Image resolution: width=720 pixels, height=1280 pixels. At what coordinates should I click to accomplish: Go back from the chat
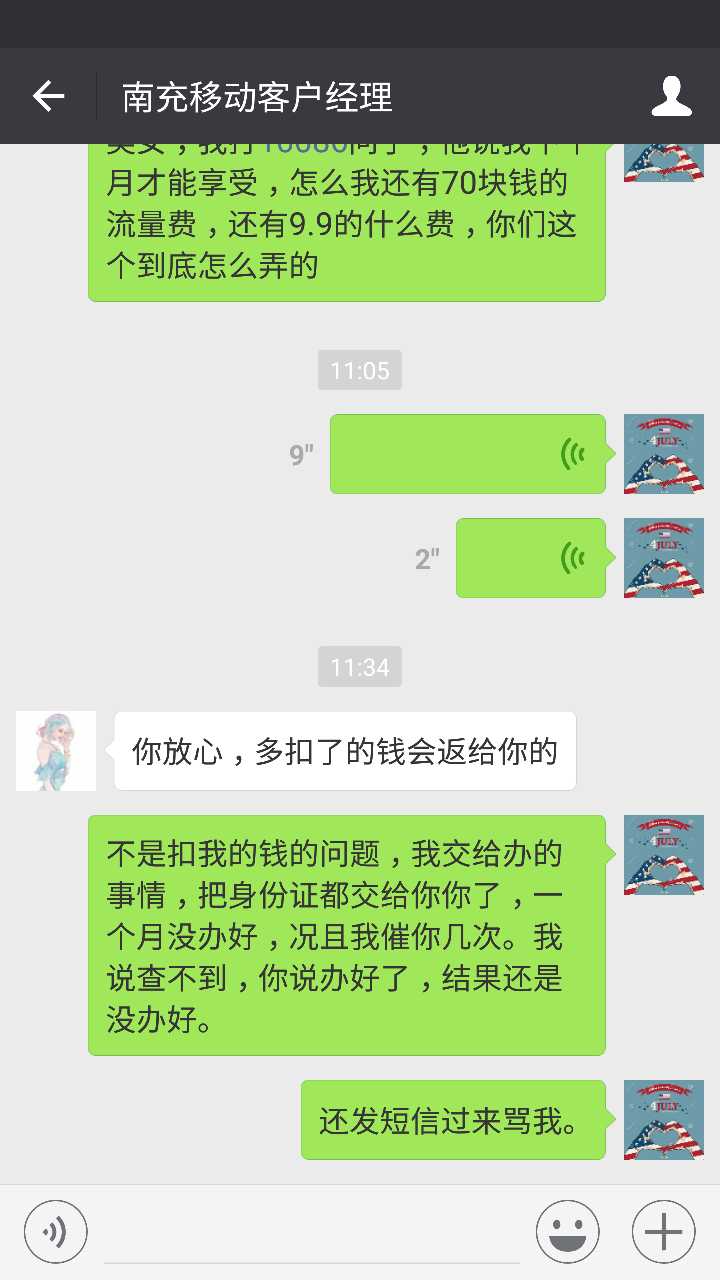(48, 96)
